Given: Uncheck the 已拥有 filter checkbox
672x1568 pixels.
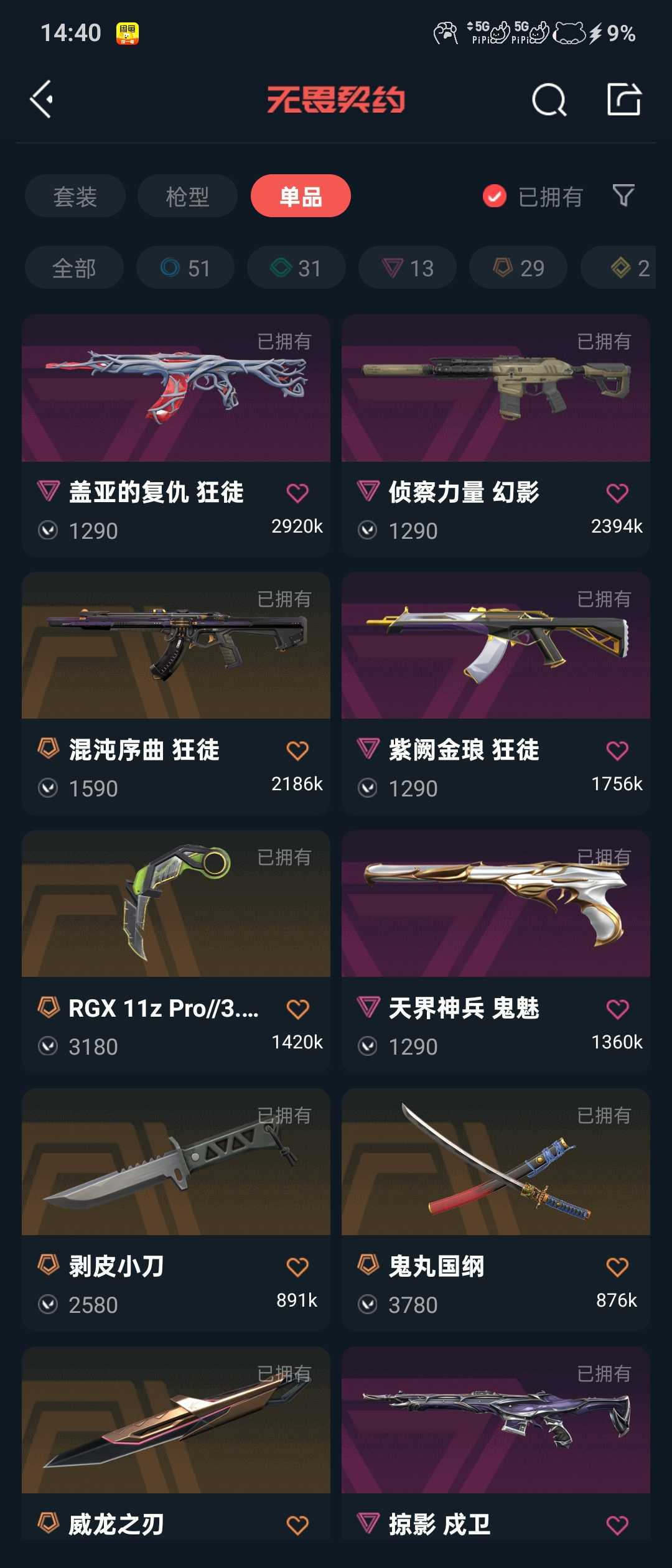Looking at the screenshot, I should click(495, 197).
